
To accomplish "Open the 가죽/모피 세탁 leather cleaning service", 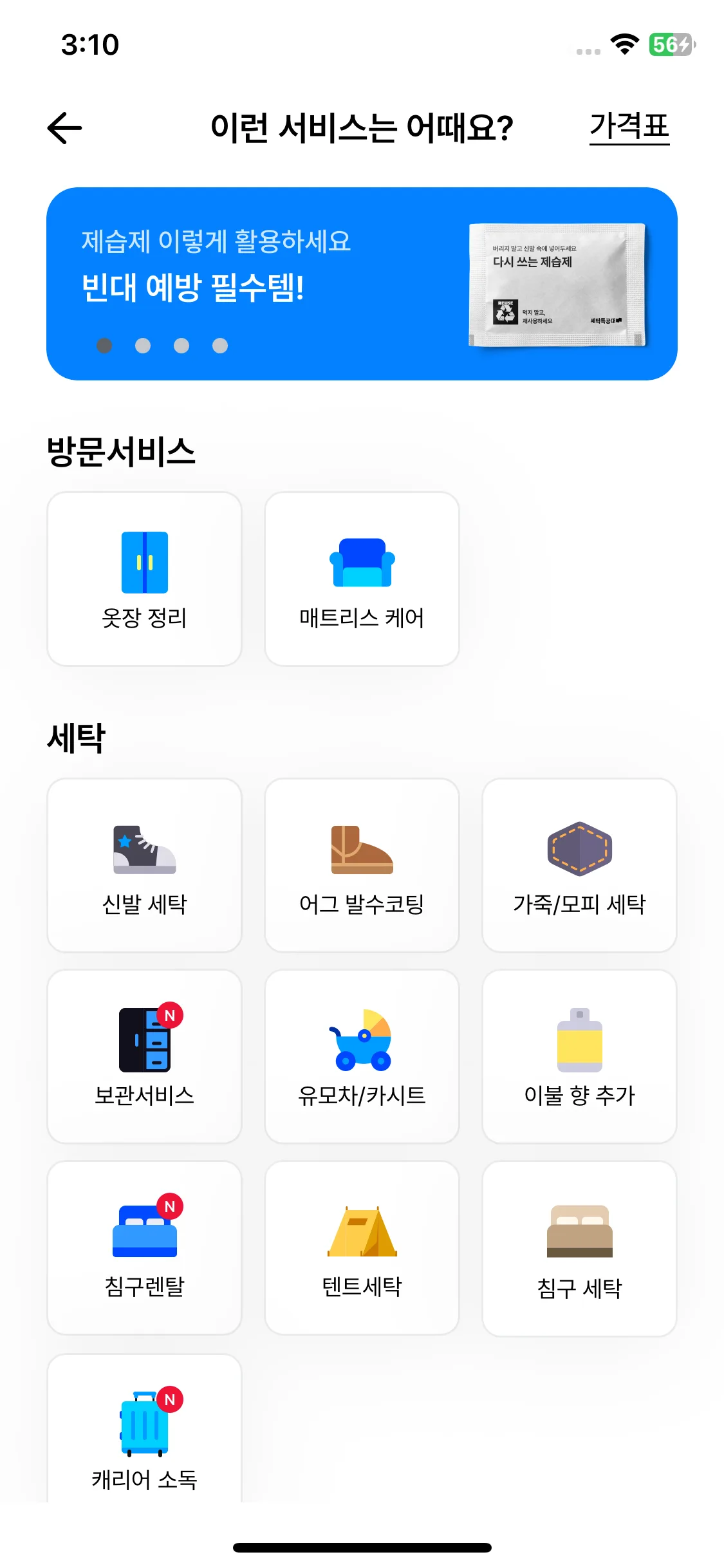I will (x=579, y=864).
